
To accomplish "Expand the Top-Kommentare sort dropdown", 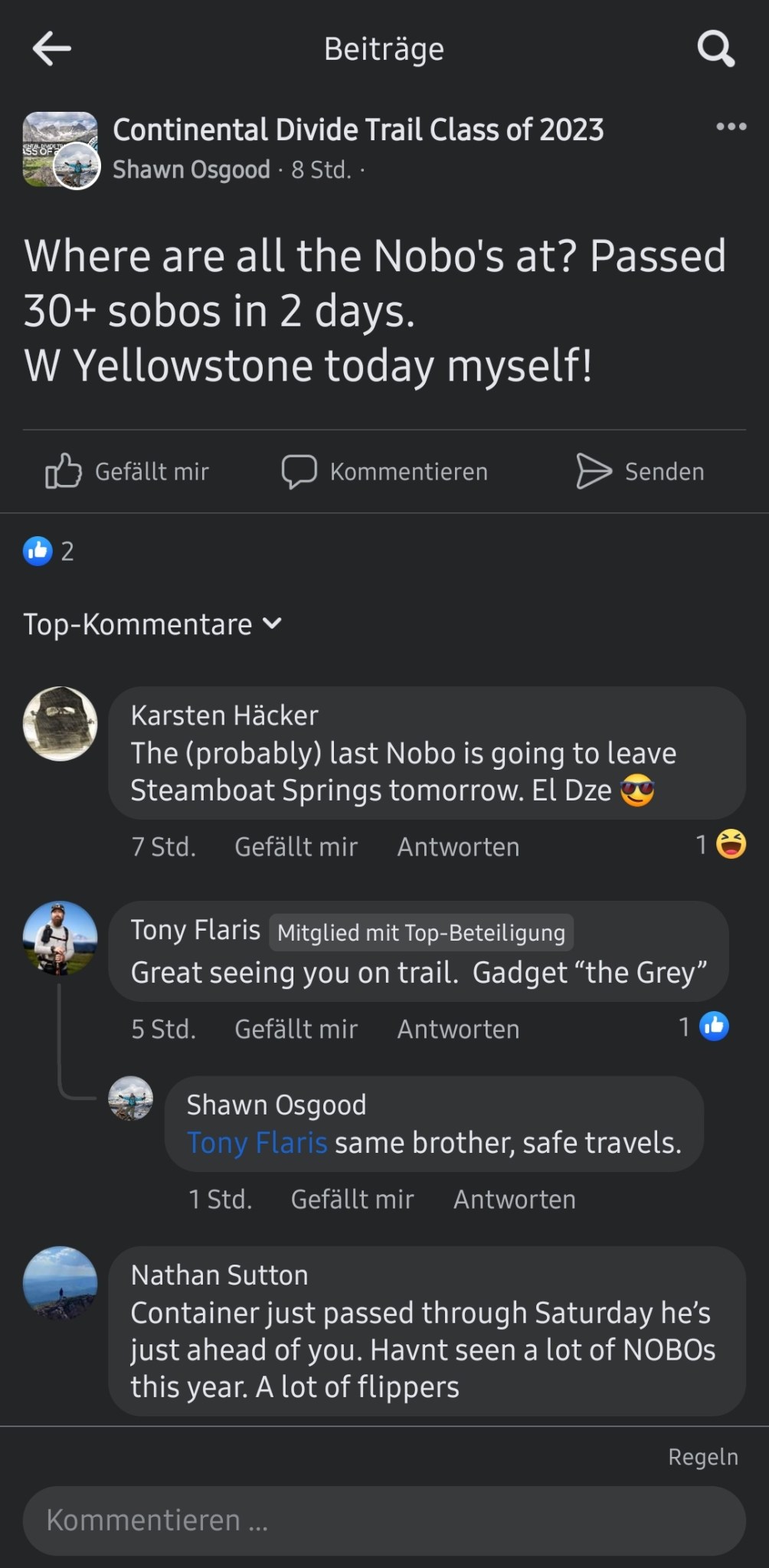I will [x=152, y=624].
